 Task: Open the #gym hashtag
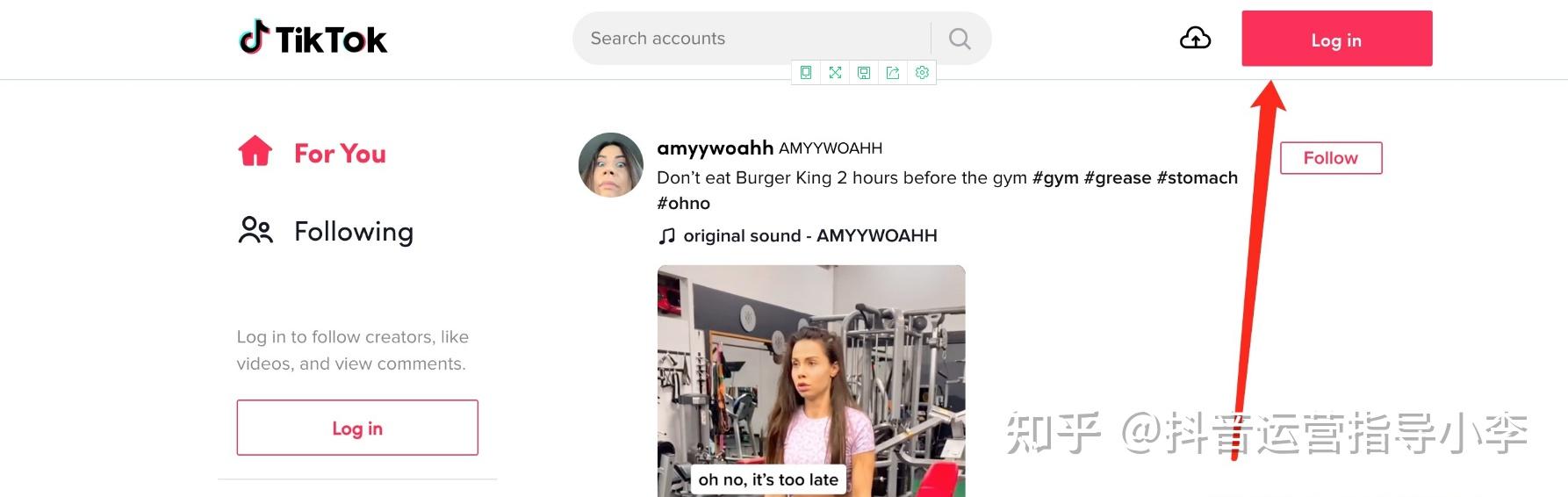1055,177
